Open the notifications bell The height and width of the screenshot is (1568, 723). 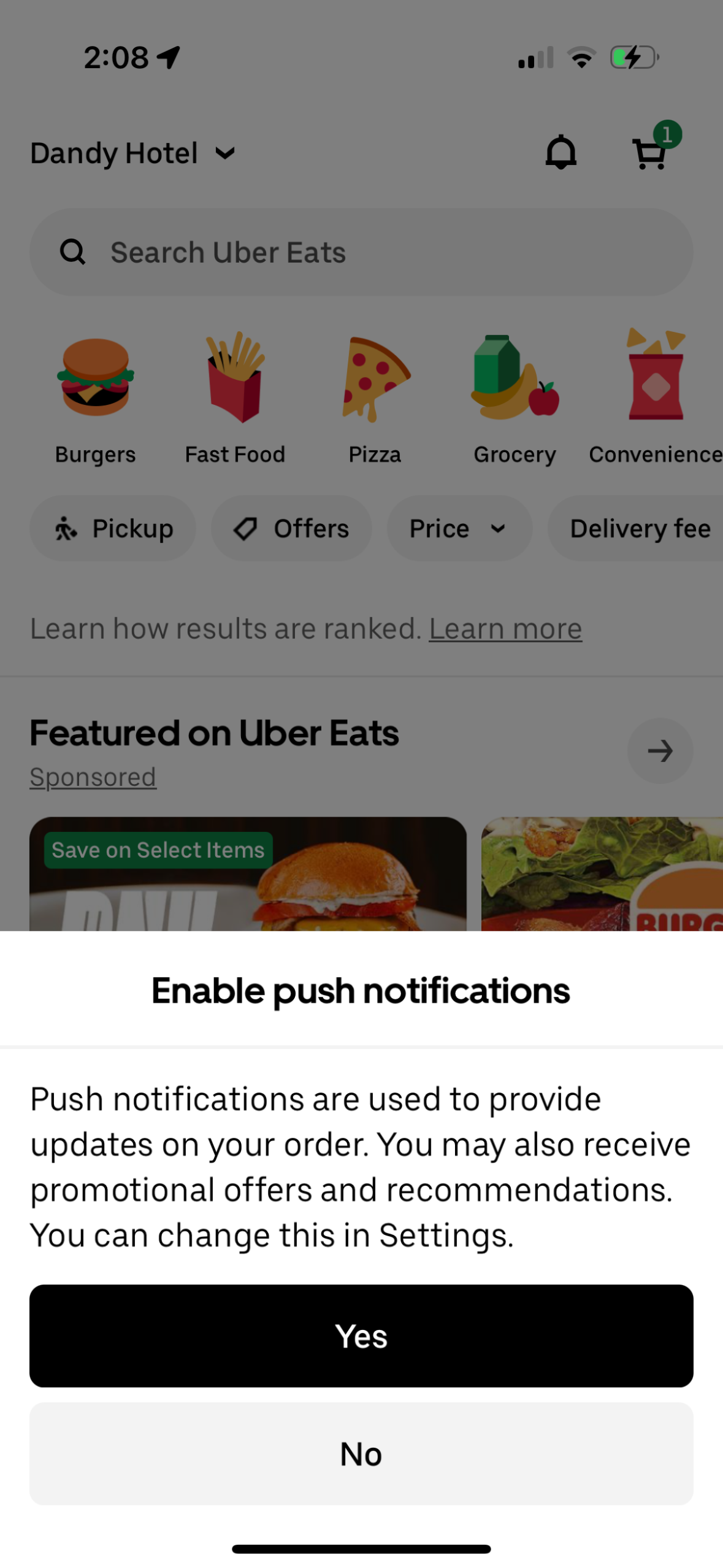pyautogui.click(x=560, y=153)
